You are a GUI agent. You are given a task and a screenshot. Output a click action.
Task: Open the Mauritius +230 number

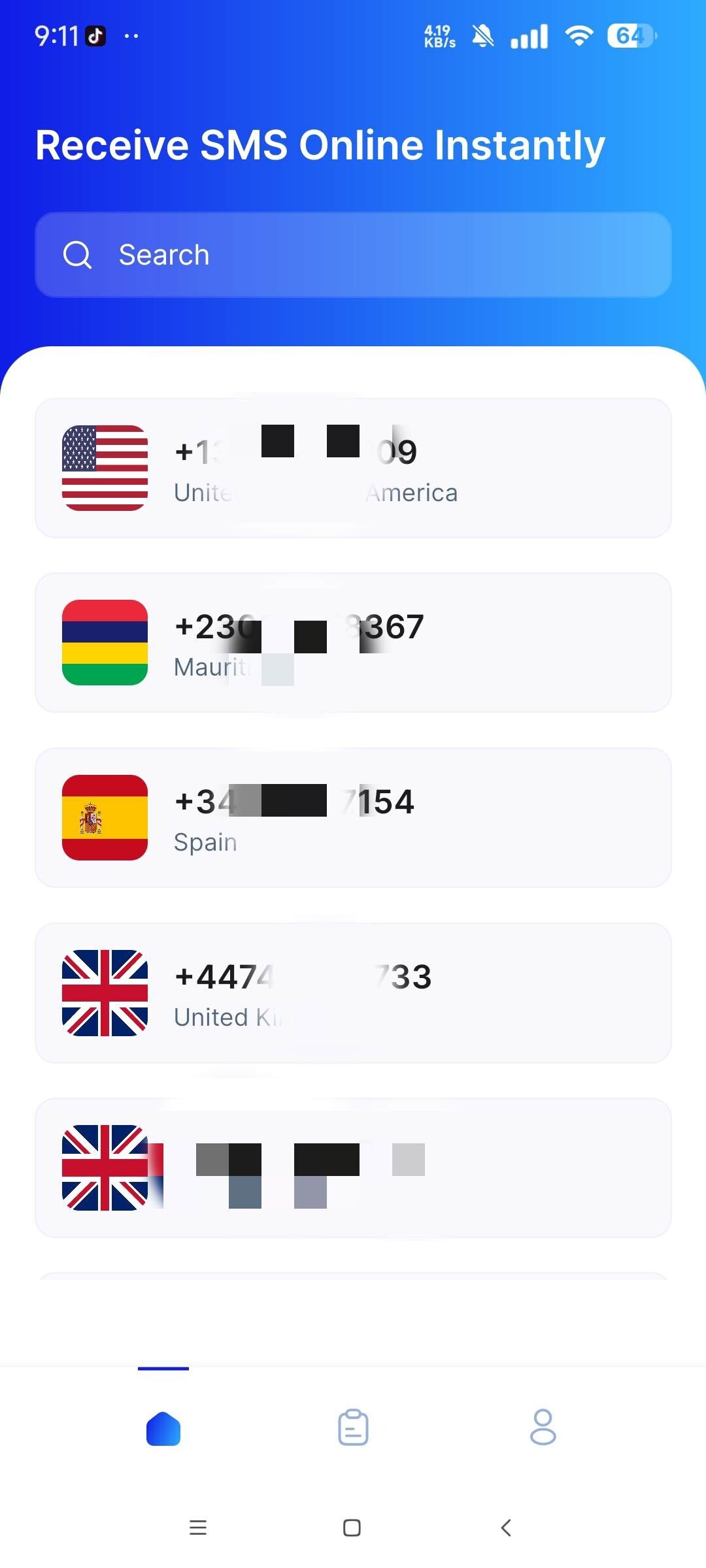(353, 643)
